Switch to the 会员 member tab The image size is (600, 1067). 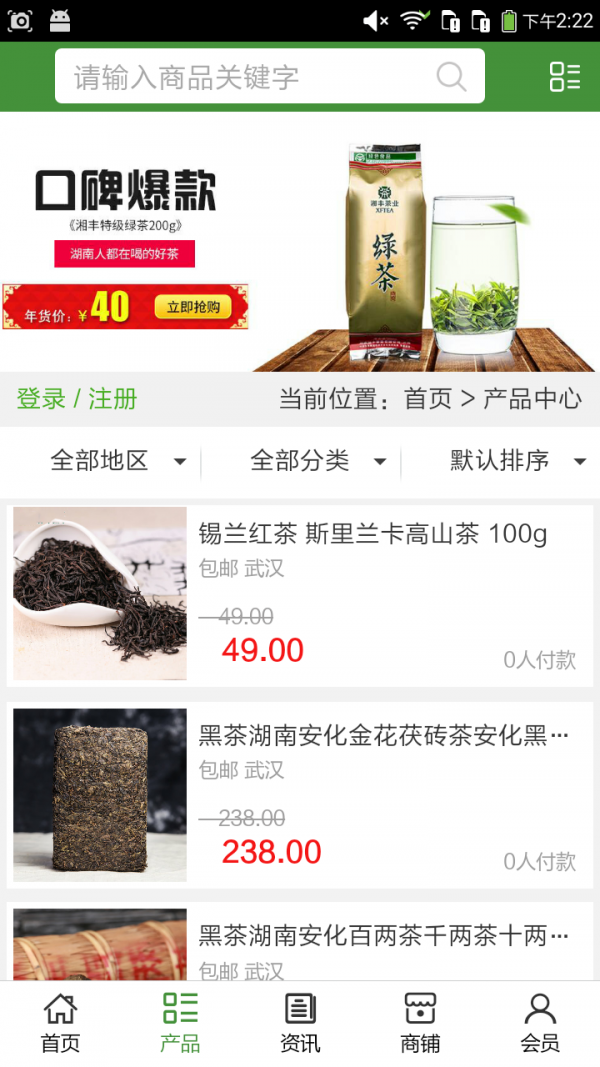(540, 1023)
